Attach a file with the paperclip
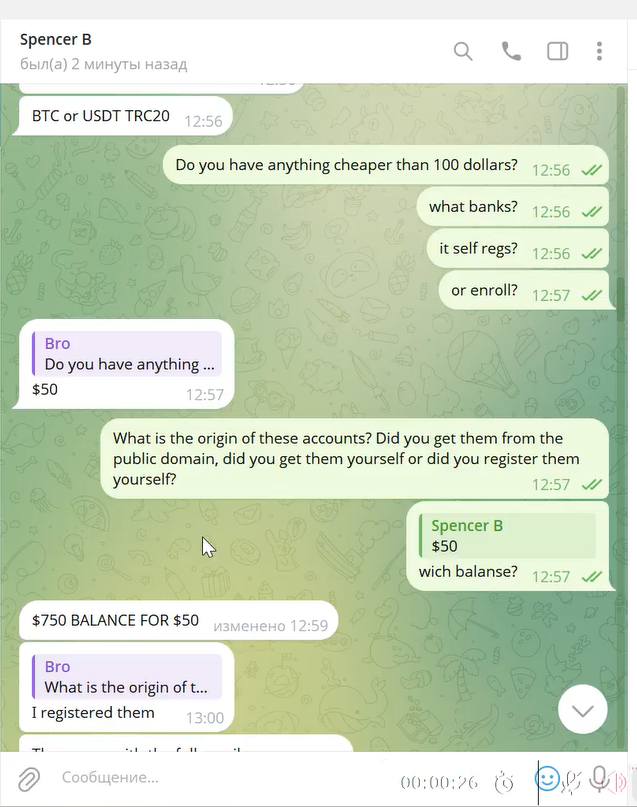The height and width of the screenshot is (807, 637). (x=29, y=778)
